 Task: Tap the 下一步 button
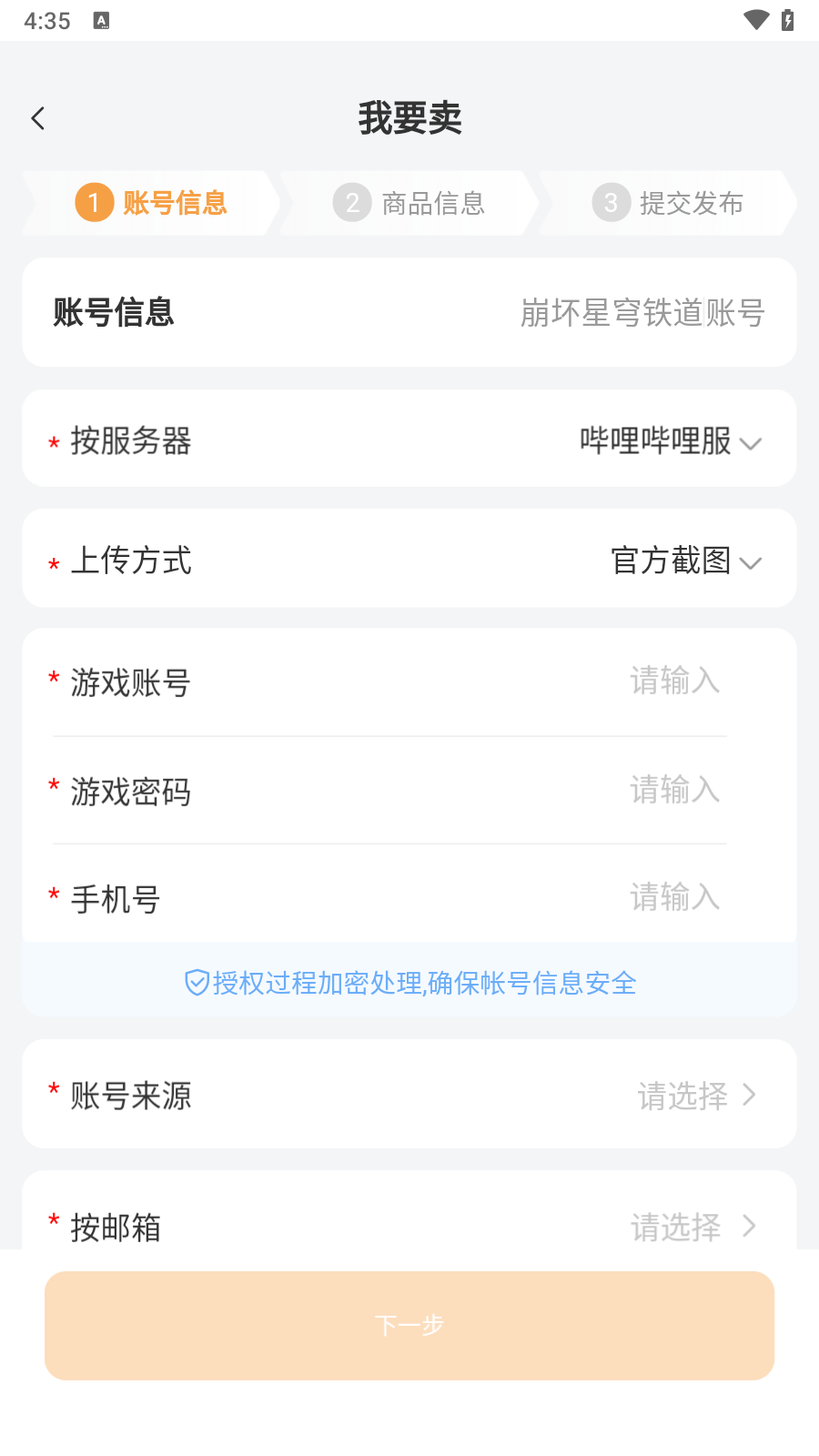(x=409, y=1325)
